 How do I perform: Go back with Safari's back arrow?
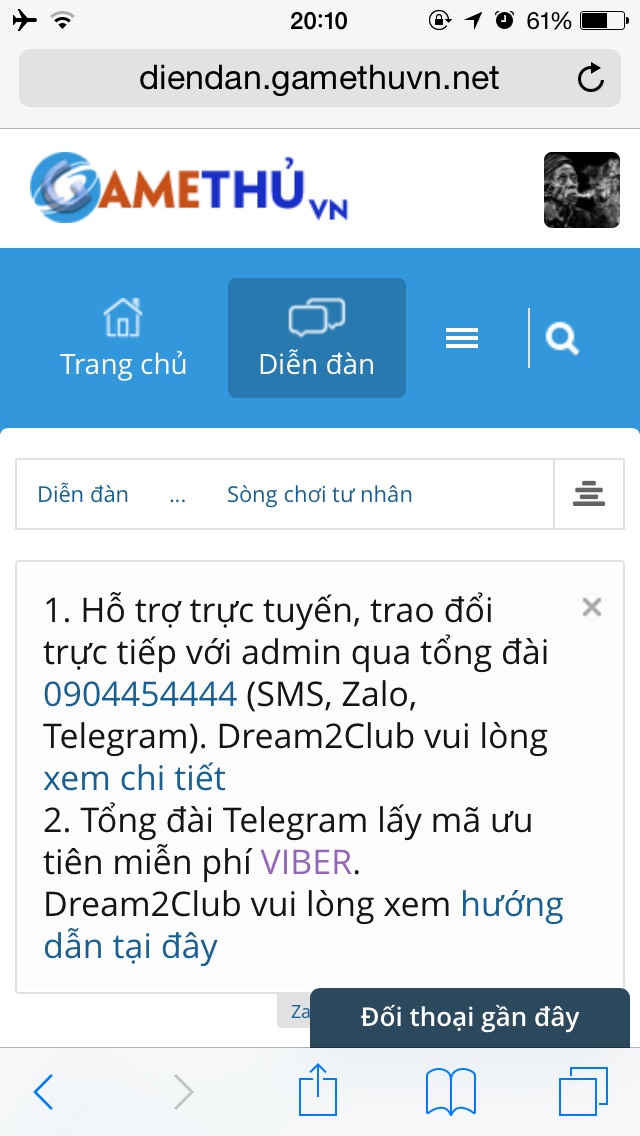pyautogui.click(x=43, y=1092)
